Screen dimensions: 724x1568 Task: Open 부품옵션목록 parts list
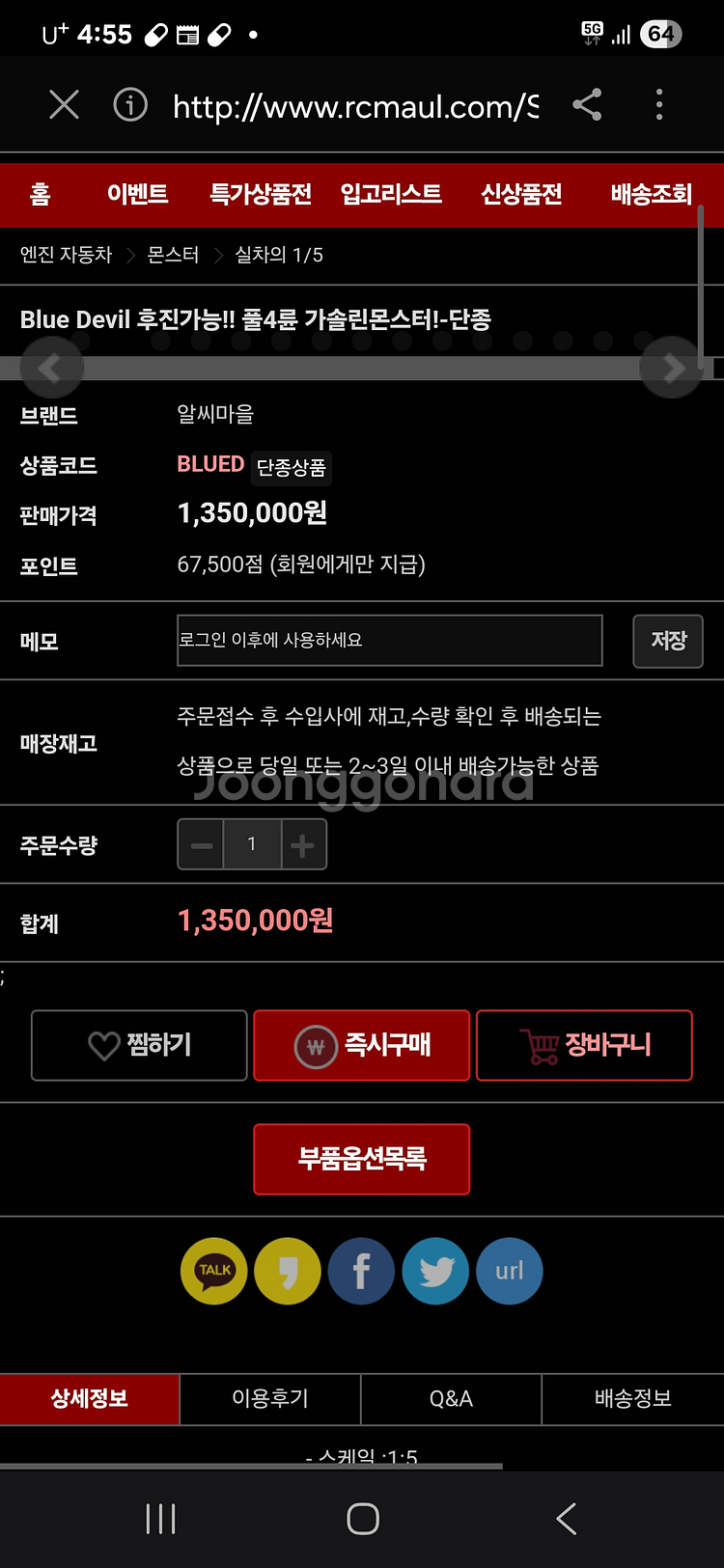tap(361, 1159)
